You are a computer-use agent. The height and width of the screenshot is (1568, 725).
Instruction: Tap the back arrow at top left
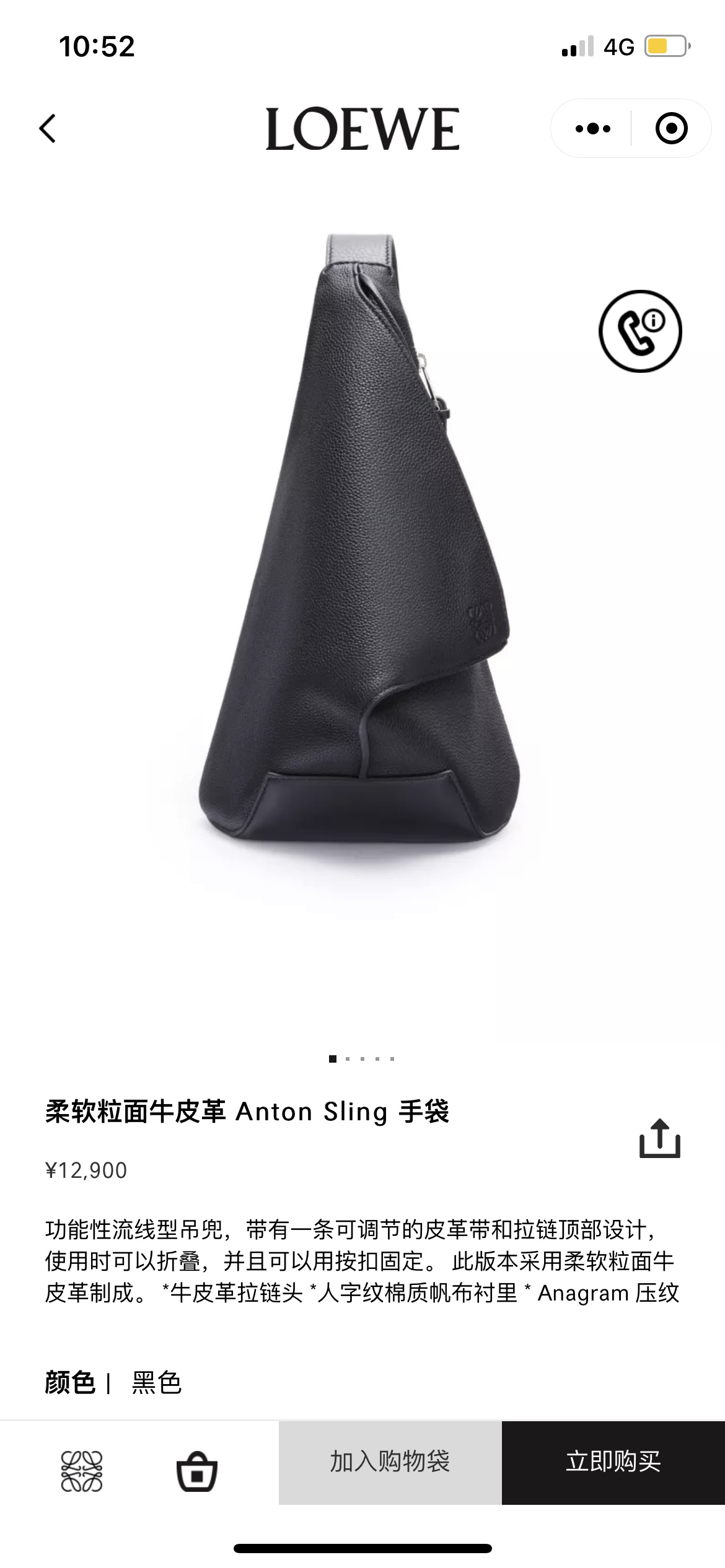pos(47,129)
